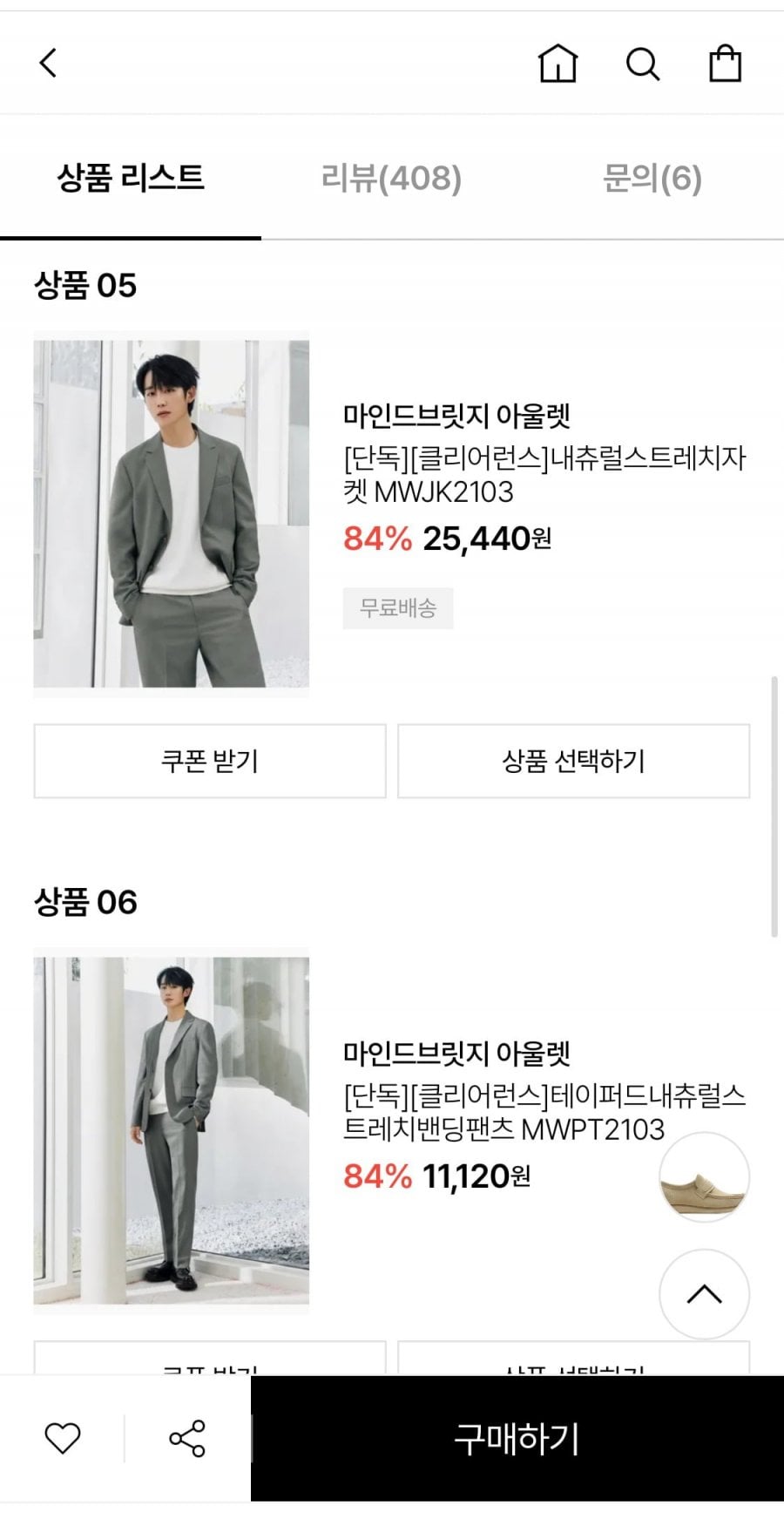Tap 상품 선택하기 for 상품 05
Viewport: 784px width, 1532px height.
pos(573,761)
